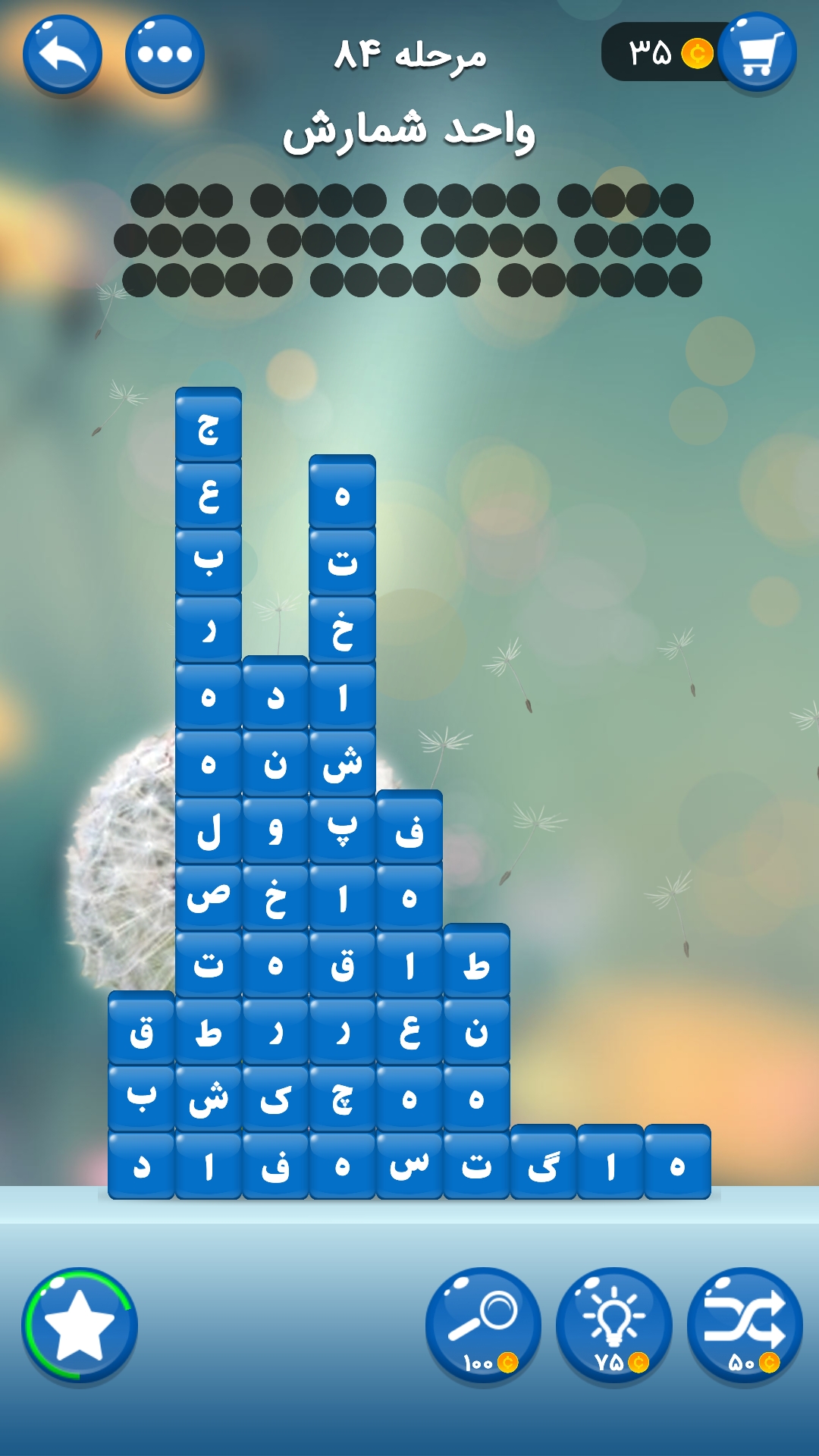Image resolution: width=819 pixels, height=1456 pixels.
Task: Pick the letter tile و
Action: [x=275, y=830]
